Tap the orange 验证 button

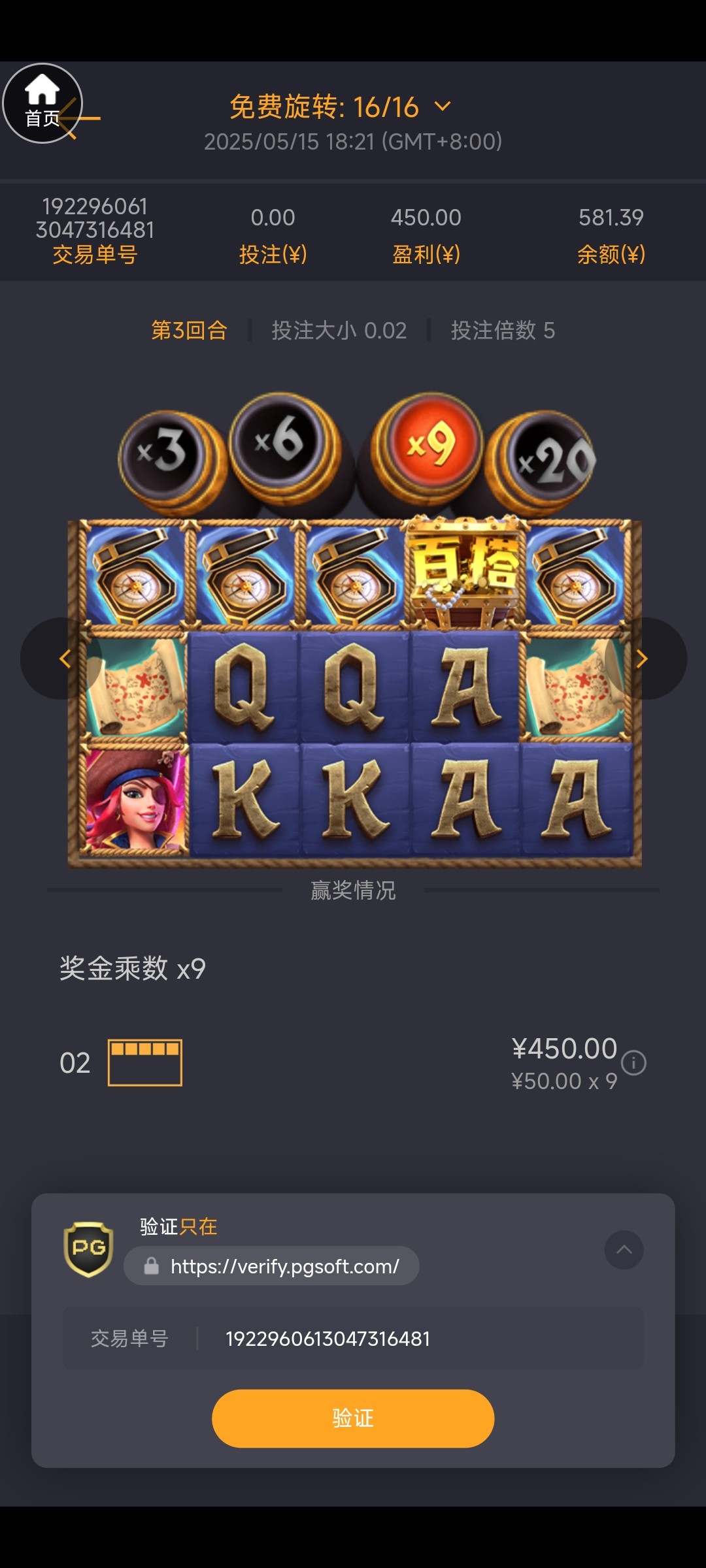point(353,1418)
